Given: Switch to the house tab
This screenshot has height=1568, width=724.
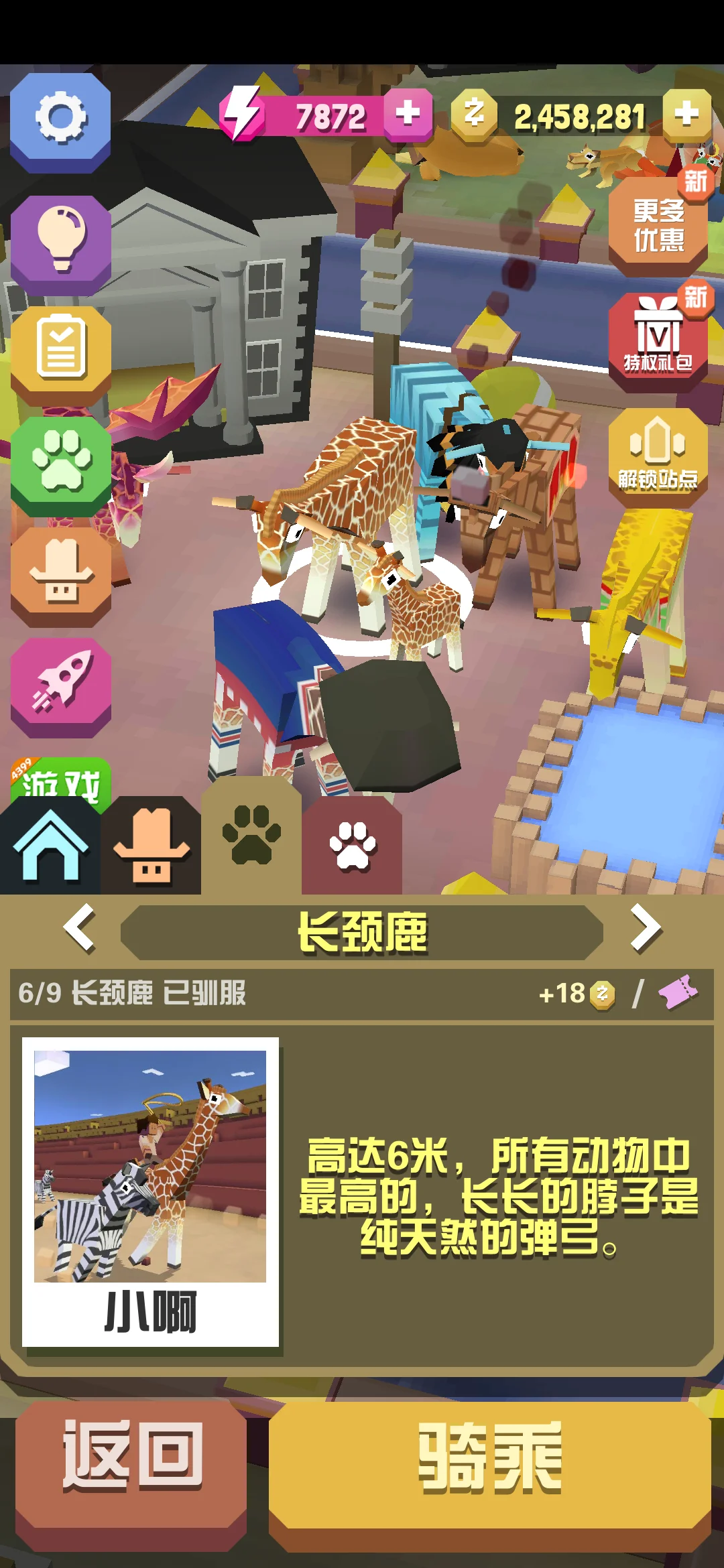Looking at the screenshot, I should coord(50,846).
